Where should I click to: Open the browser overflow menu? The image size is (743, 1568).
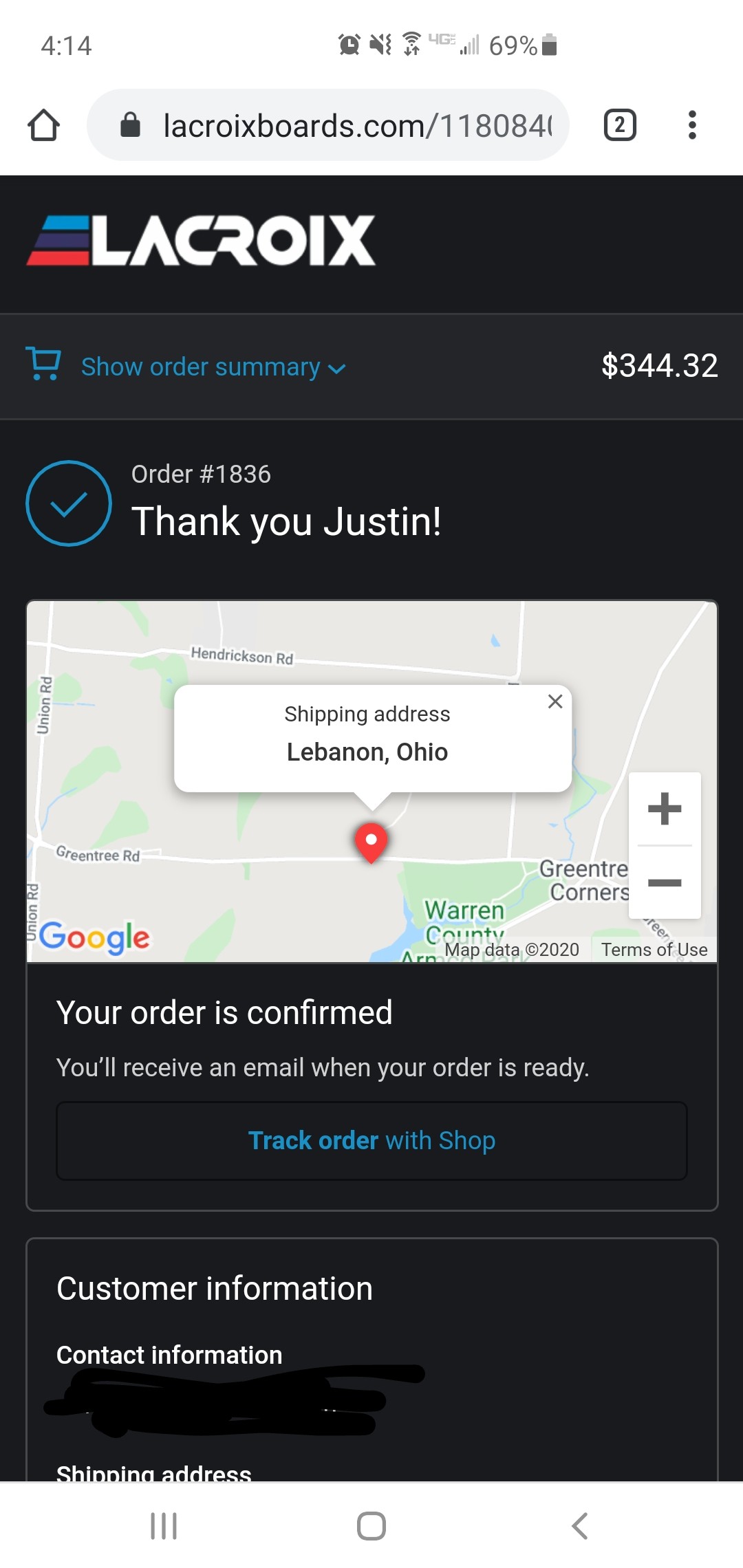692,125
